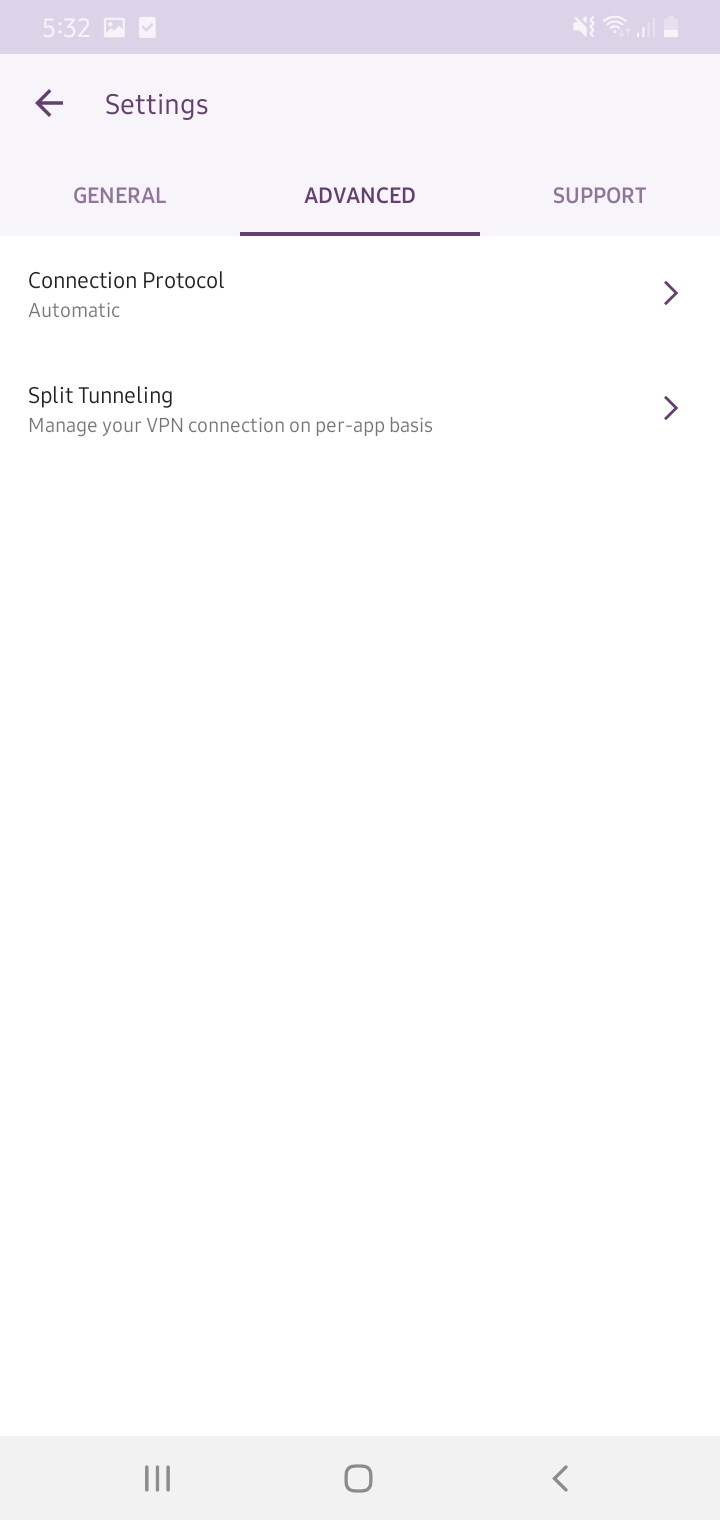Tap the system home button
The width and height of the screenshot is (720, 1520).
[359, 1478]
